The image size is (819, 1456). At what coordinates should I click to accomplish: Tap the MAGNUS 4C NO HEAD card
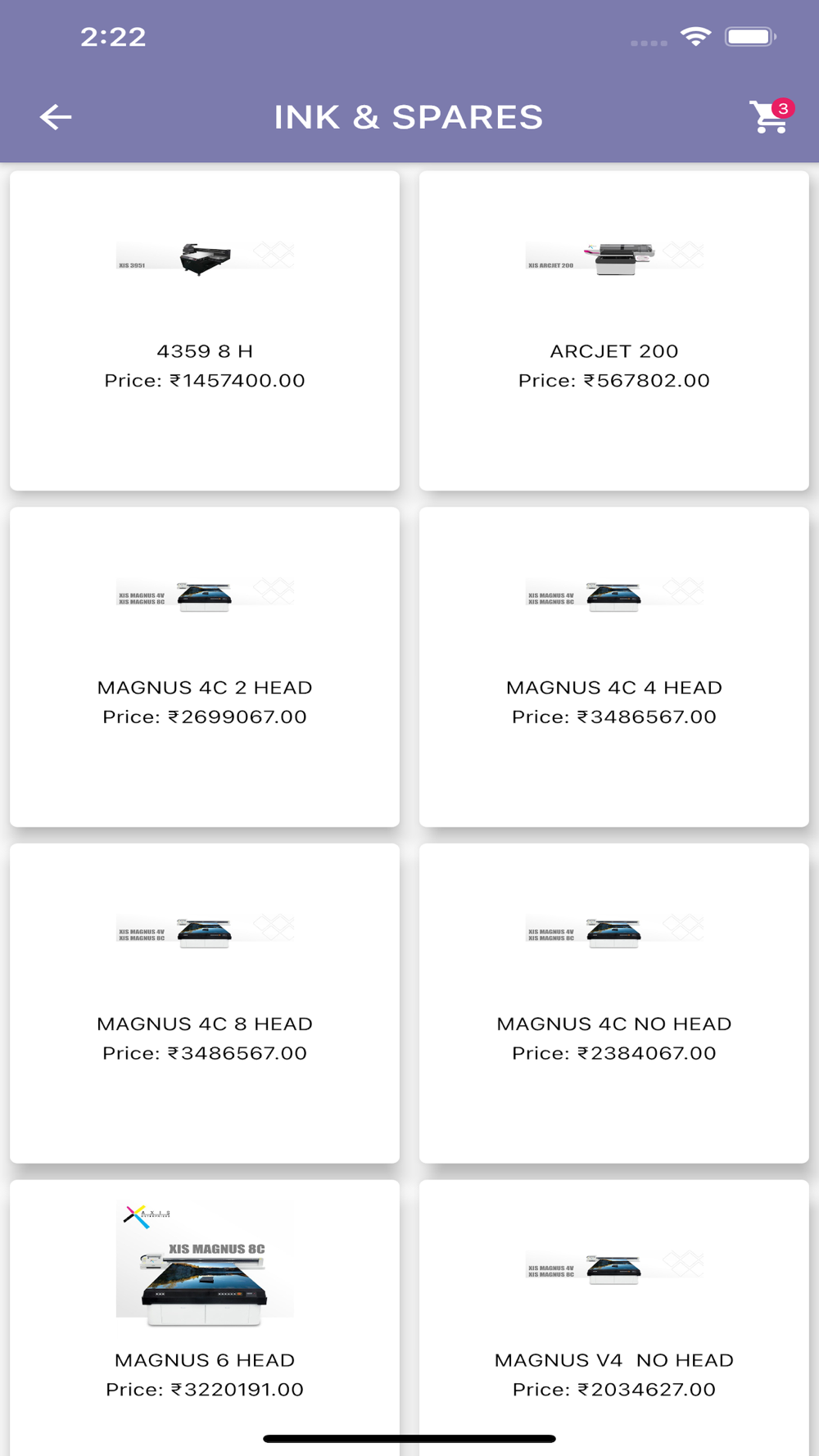(614, 1004)
